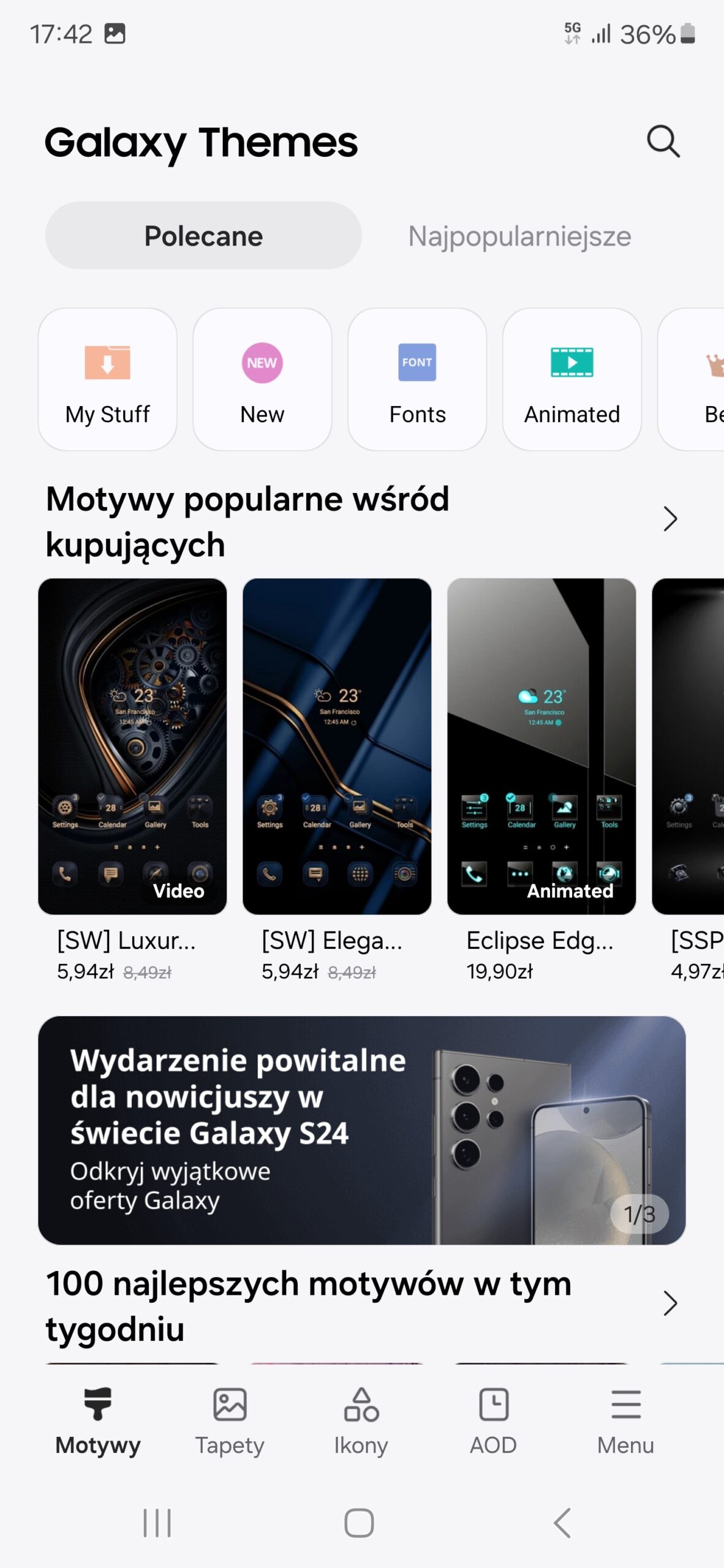Expand 100 najlepszych motywów w tym tygodniu
Viewport: 724px width, 1568px height.
pyautogui.click(x=670, y=1303)
